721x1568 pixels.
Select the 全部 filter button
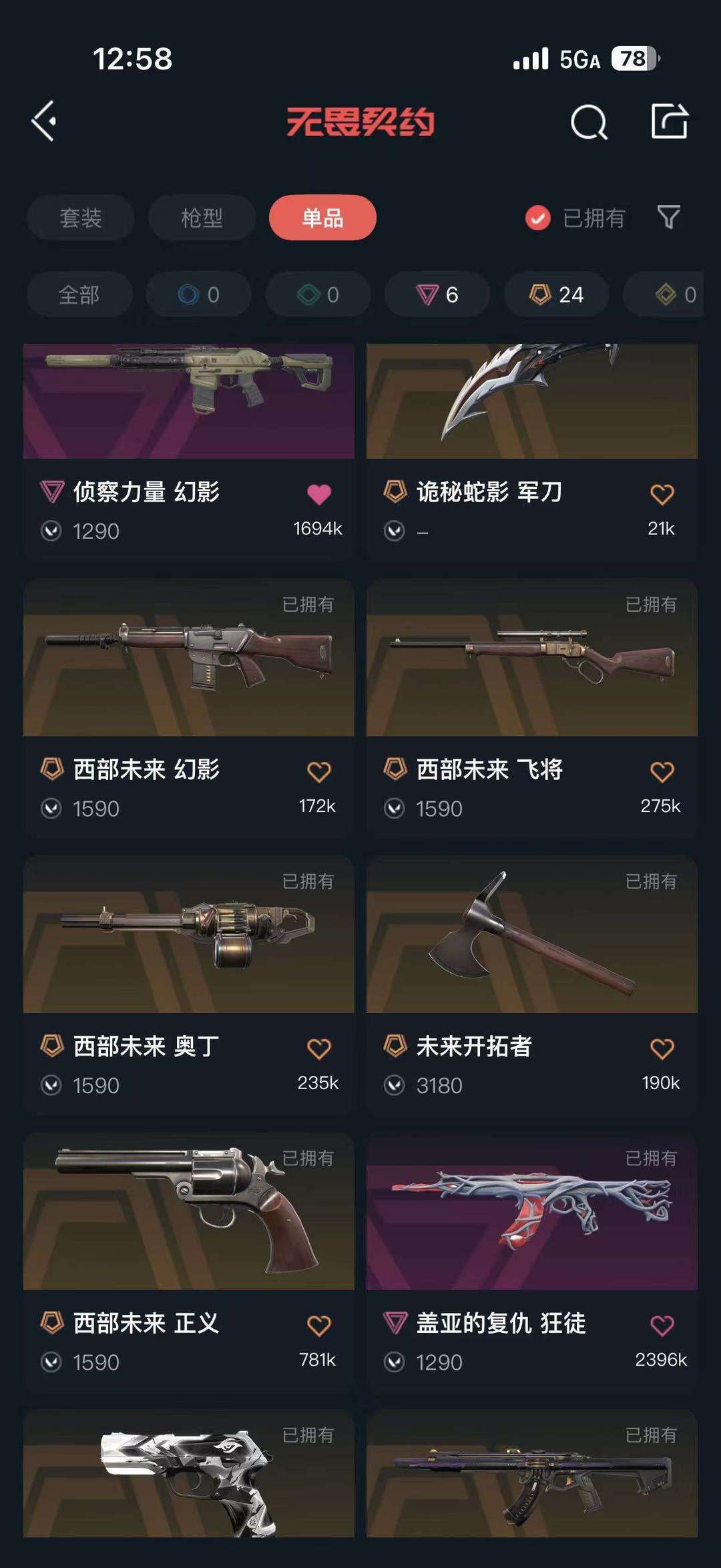click(x=79, y=292)
